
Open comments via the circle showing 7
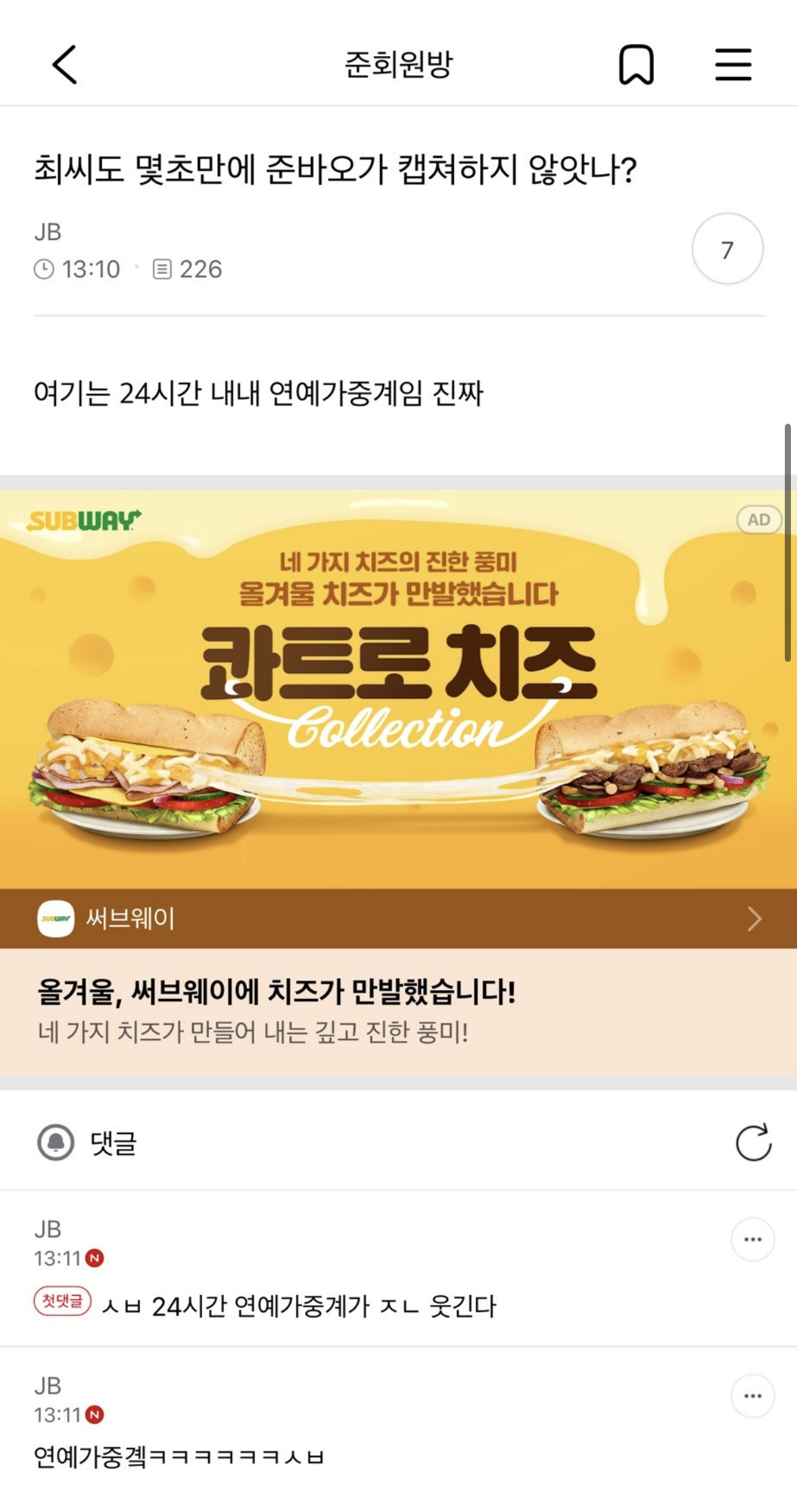(727, 249)
